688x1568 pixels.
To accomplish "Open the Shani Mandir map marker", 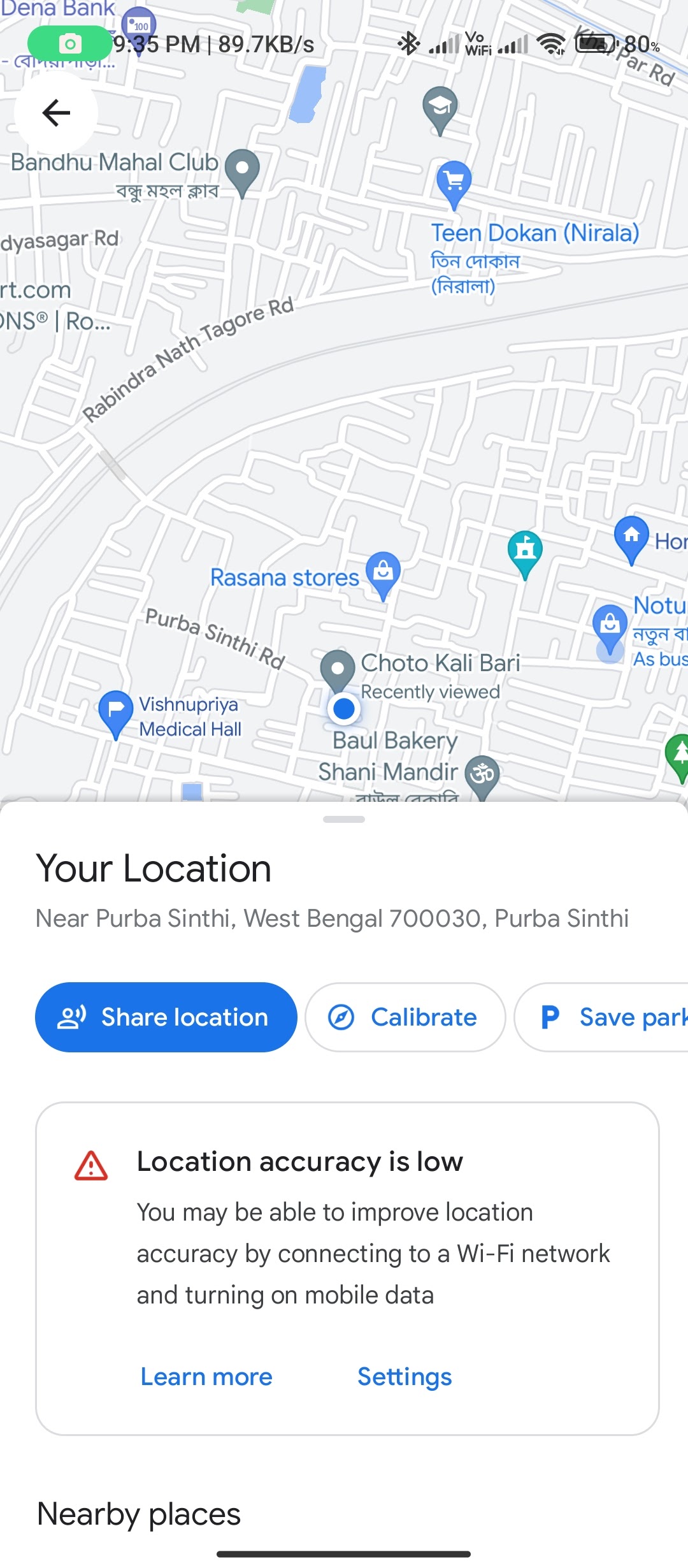I will (x=482, y=775).
